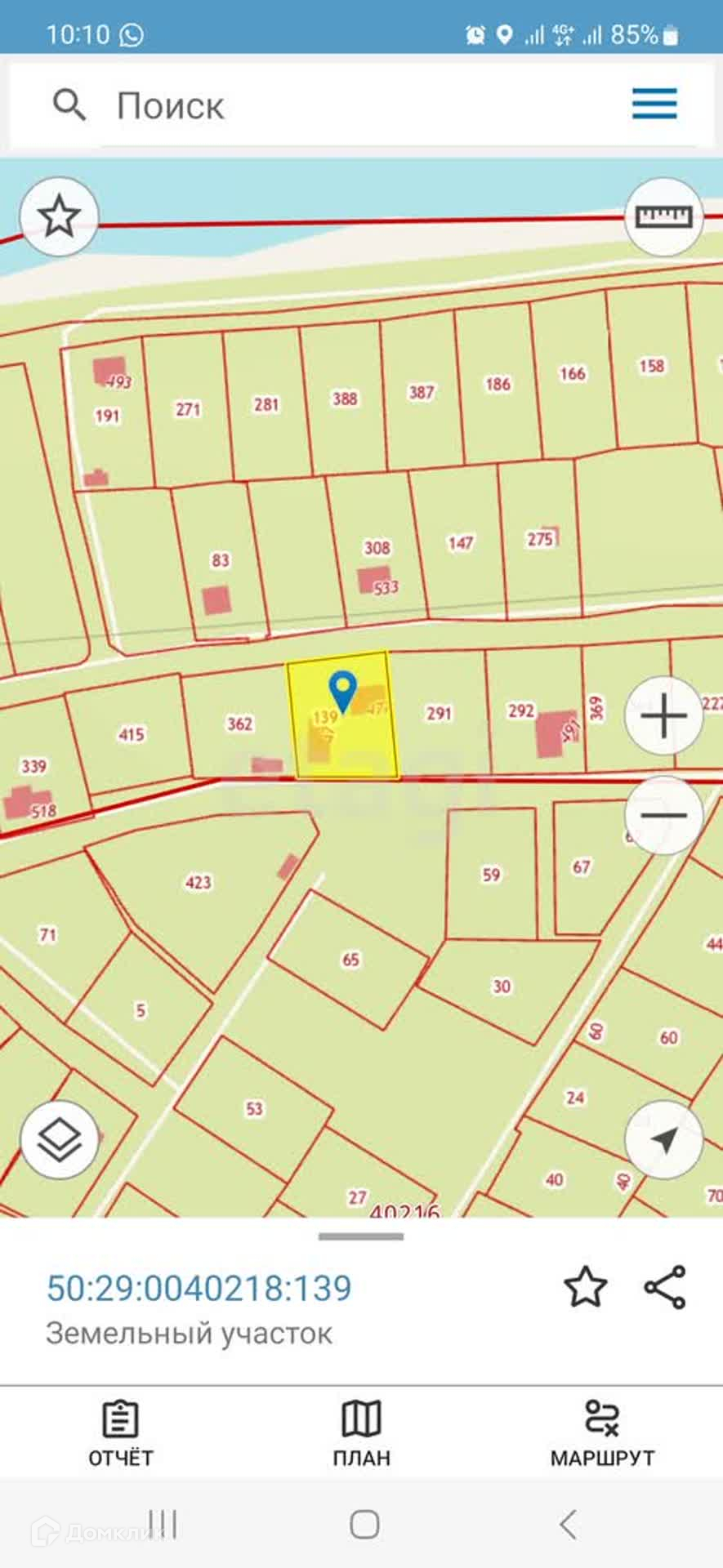Viewport: 723px width, 1568px height.
Task: Center map on my location
Action: click(663, 1139)
